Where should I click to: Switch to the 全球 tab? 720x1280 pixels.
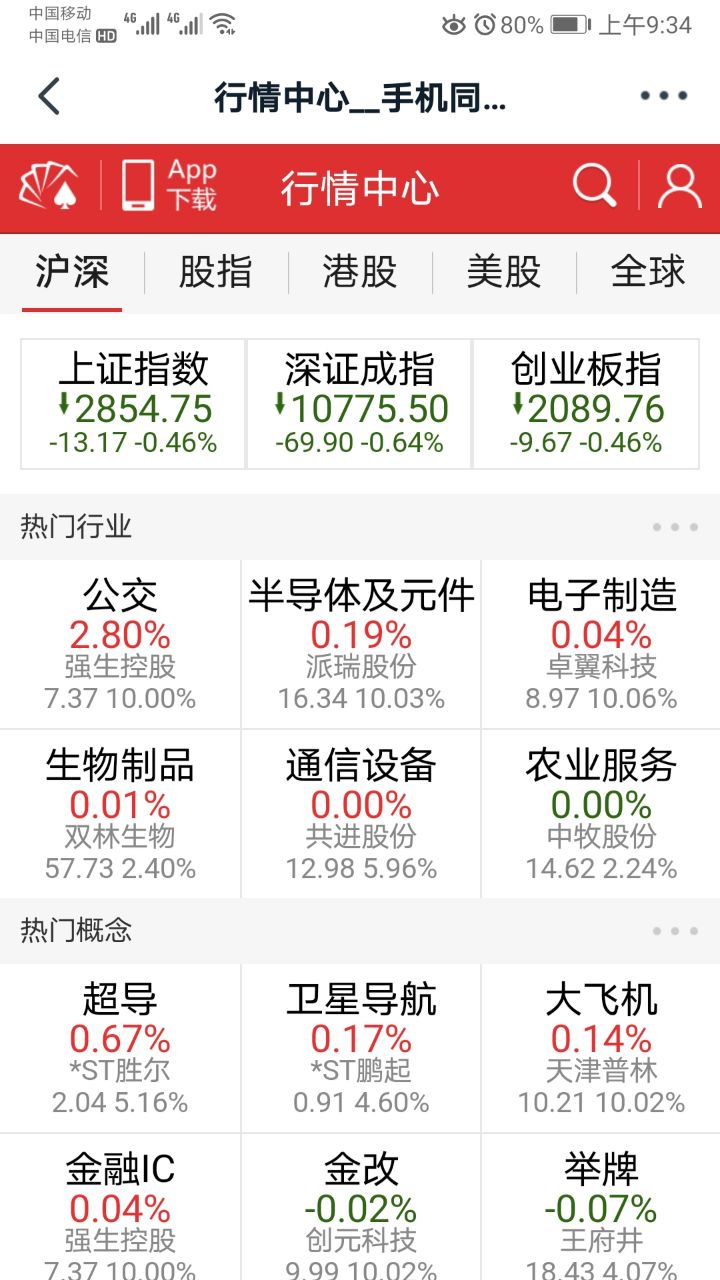coord(648,272)
